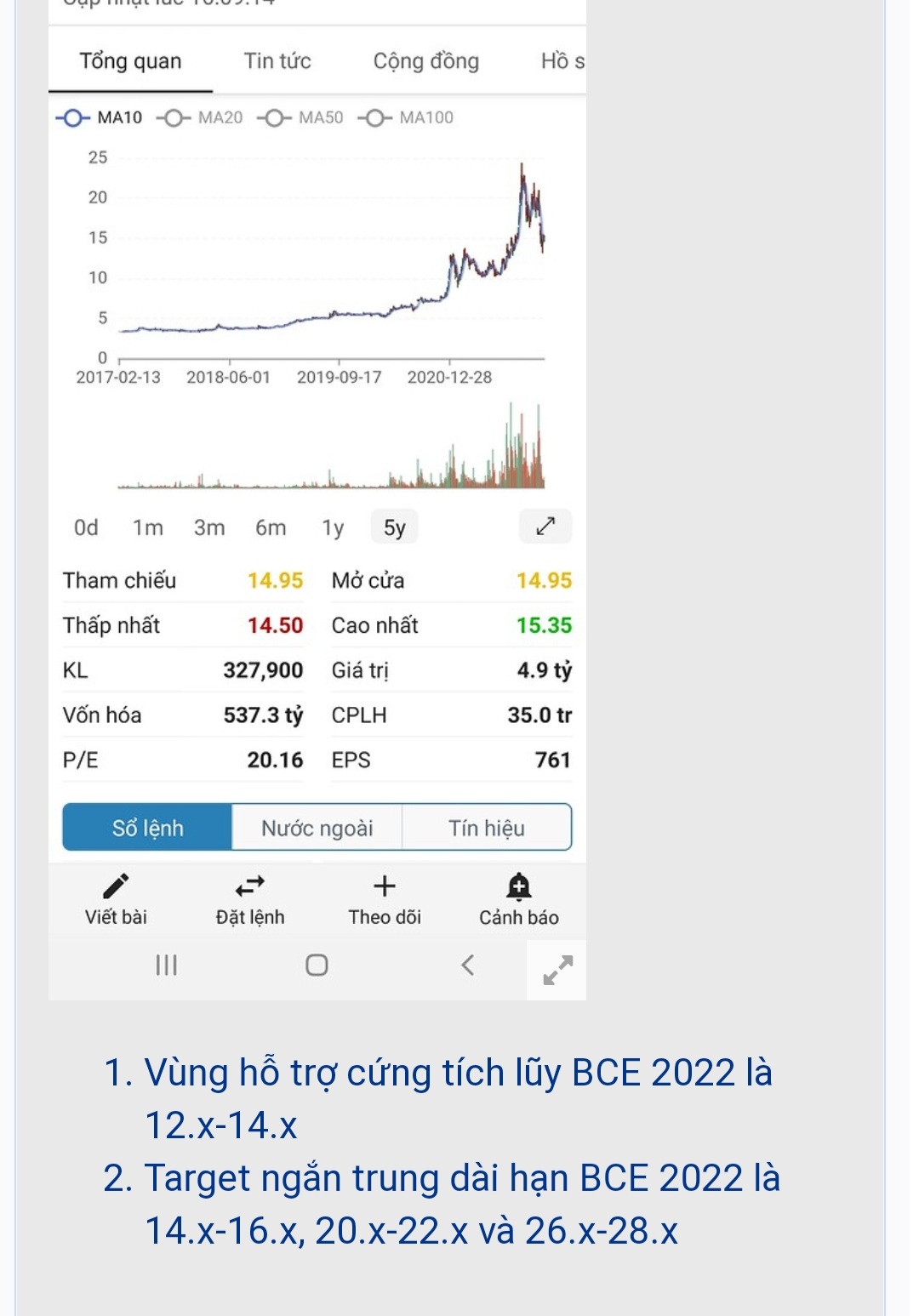This screenshot has height=1316, width=919.
Task: Expand the attached image to full screen
Action: coord(557,970)
